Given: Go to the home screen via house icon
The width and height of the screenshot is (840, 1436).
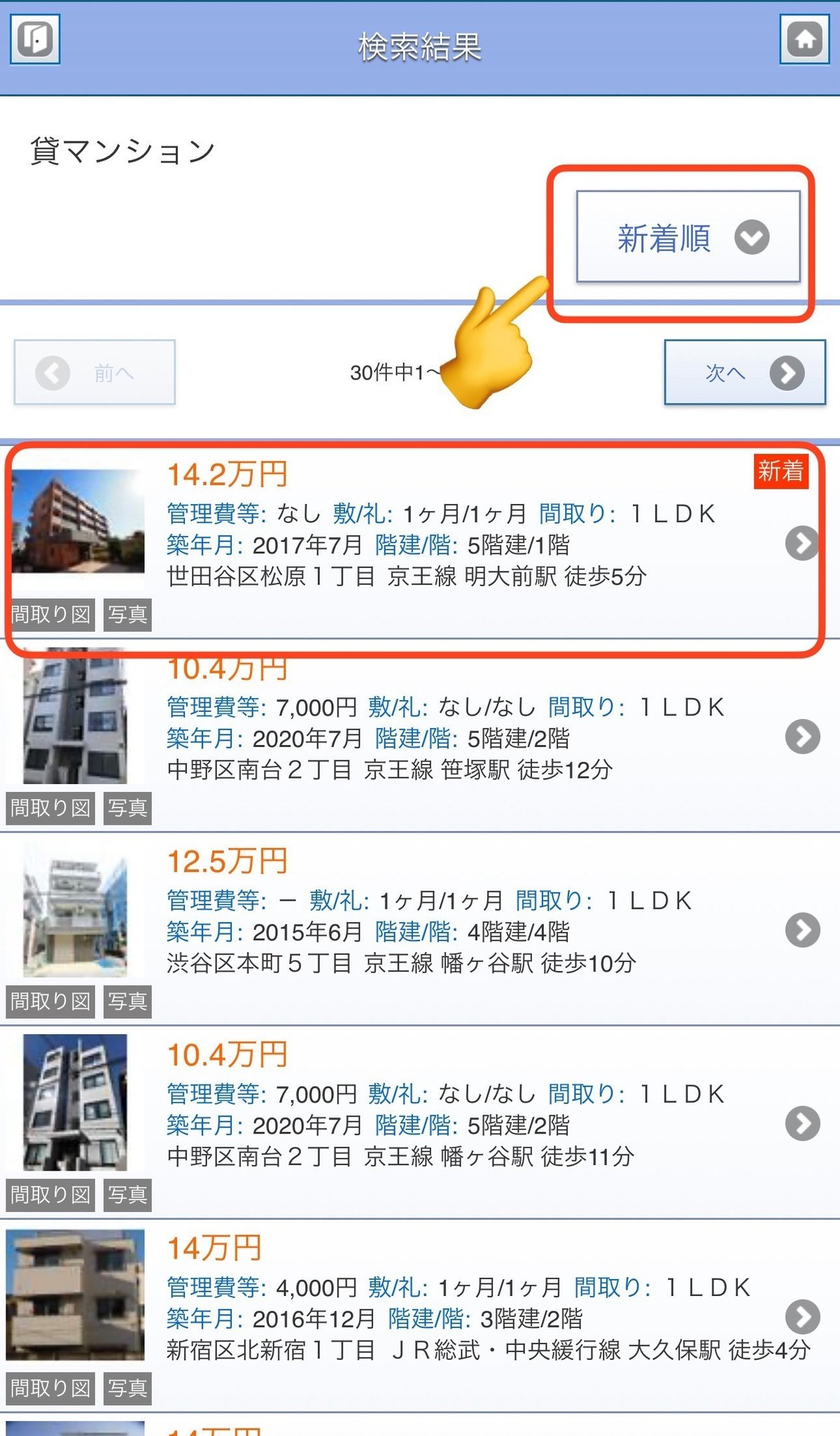Looking at the screenshot, I should pyautogui.click(x=804, y=39).
